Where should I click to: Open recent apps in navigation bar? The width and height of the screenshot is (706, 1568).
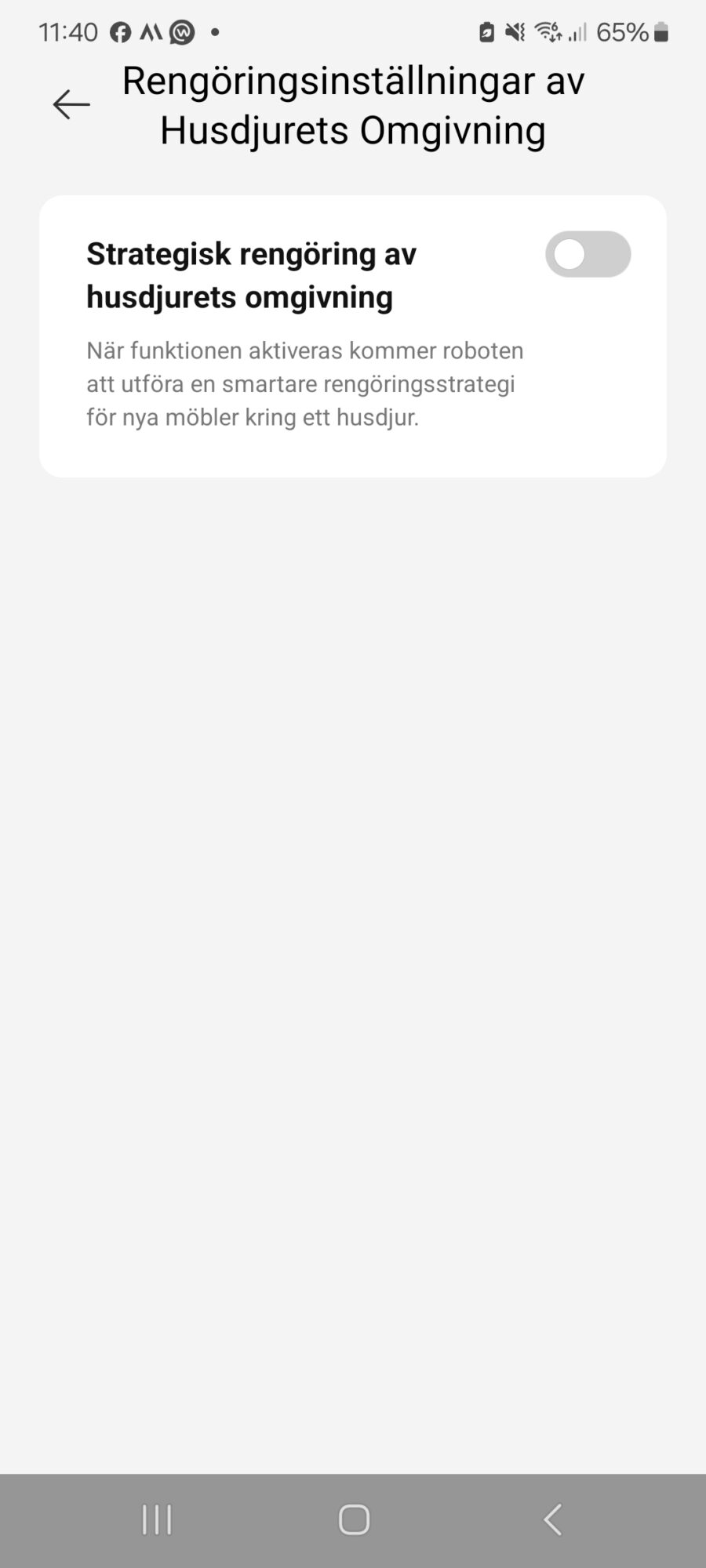[x=157, y=1519]
